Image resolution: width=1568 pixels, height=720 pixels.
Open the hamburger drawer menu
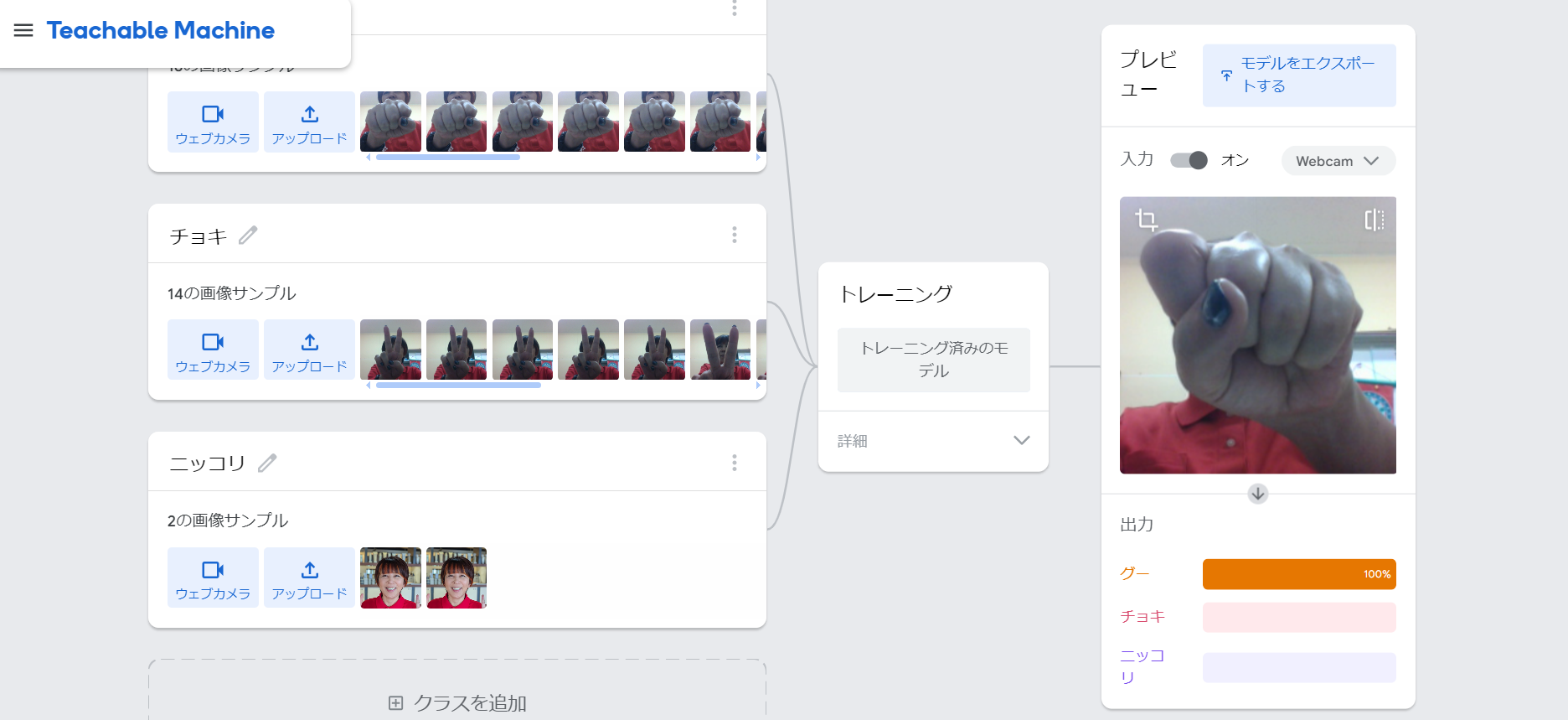[23, 30]
